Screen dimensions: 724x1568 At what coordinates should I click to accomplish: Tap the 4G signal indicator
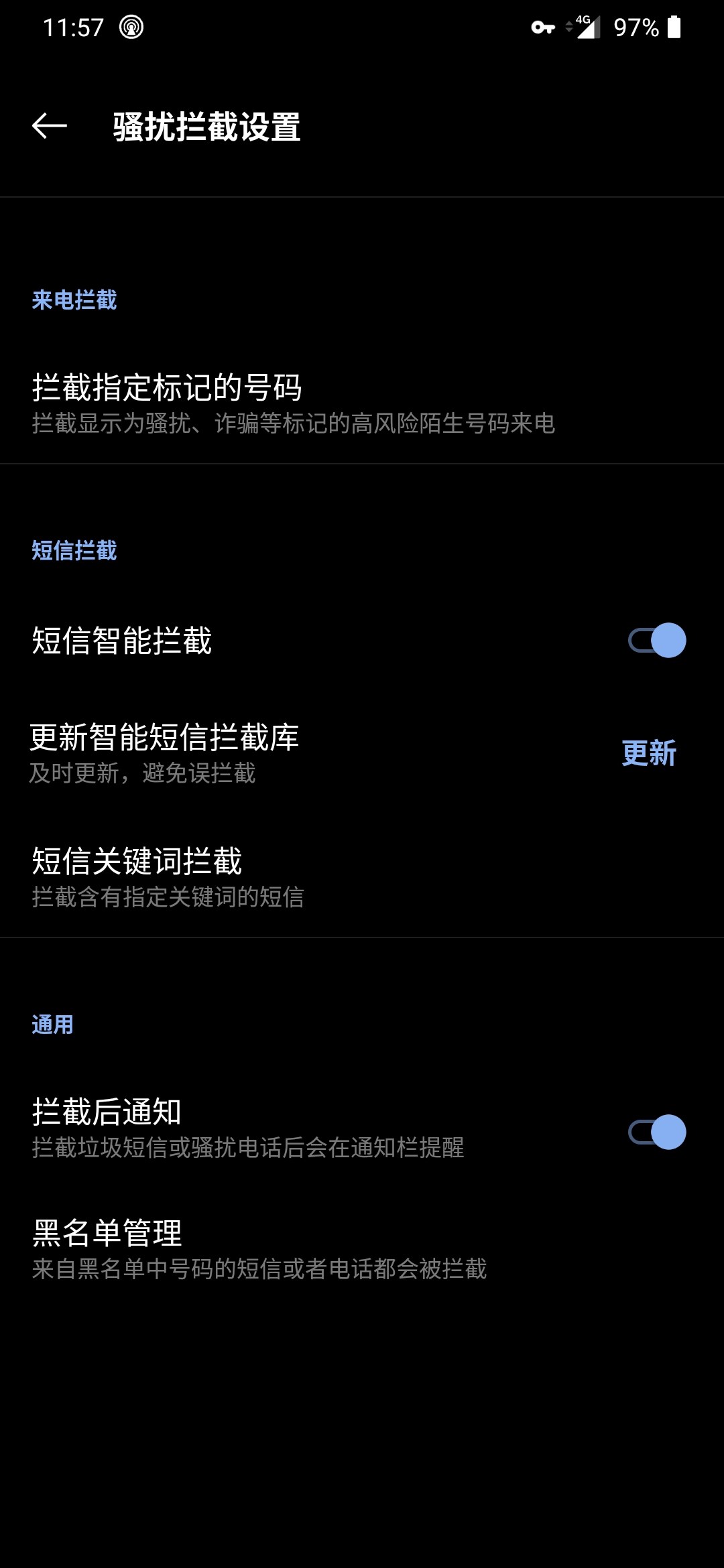587,28
